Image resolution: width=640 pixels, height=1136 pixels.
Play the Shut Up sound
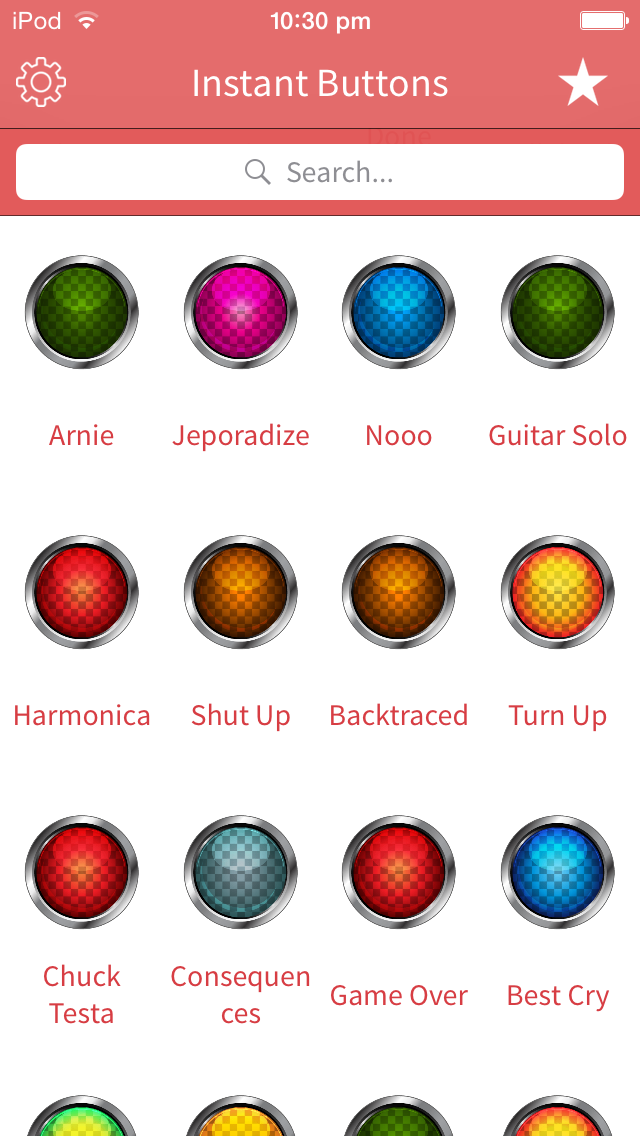(241, 592)
